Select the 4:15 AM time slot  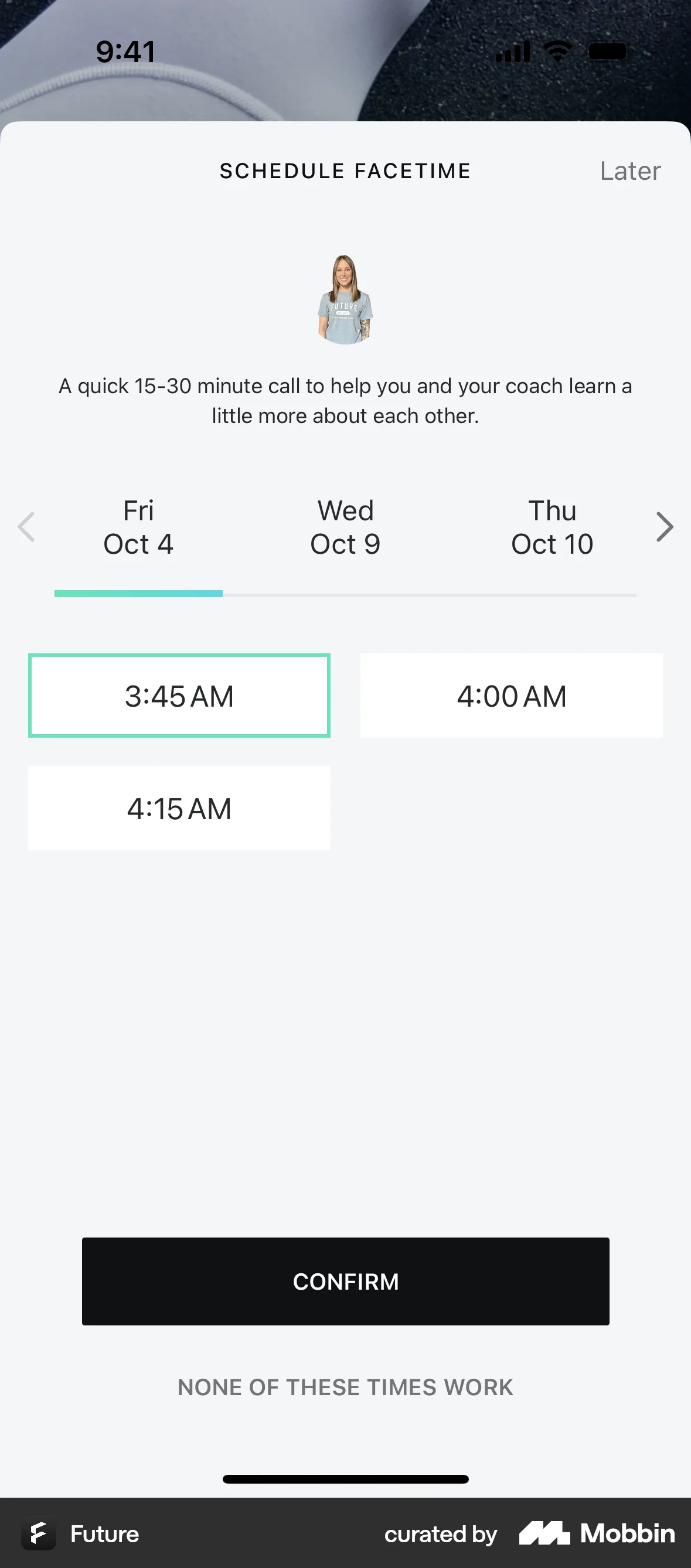pyautogui.click(x=178, y=808)
